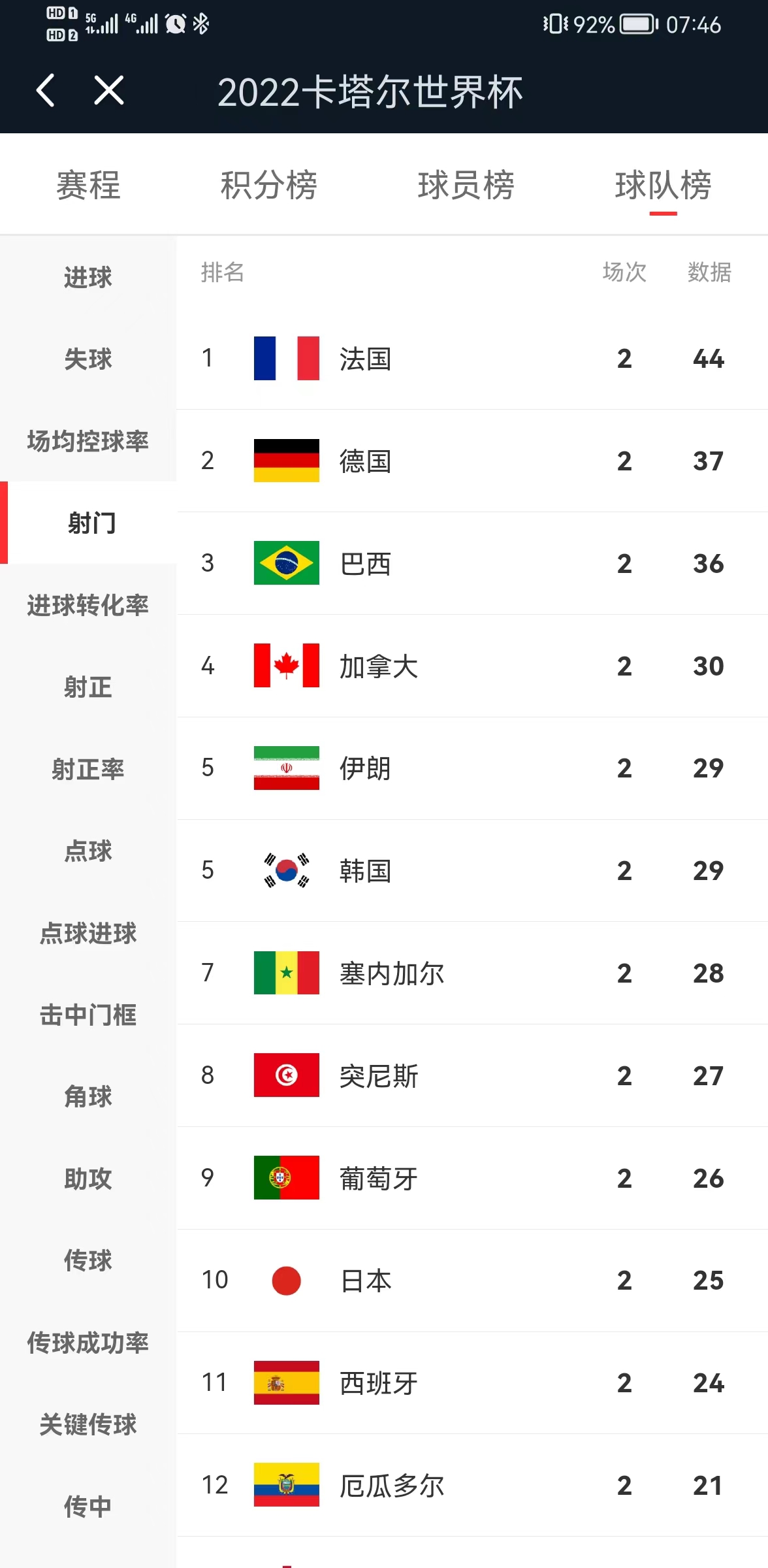Show 场均控球率 rankings
This screenshot has height=1568, width=768.
coord(88,441)
